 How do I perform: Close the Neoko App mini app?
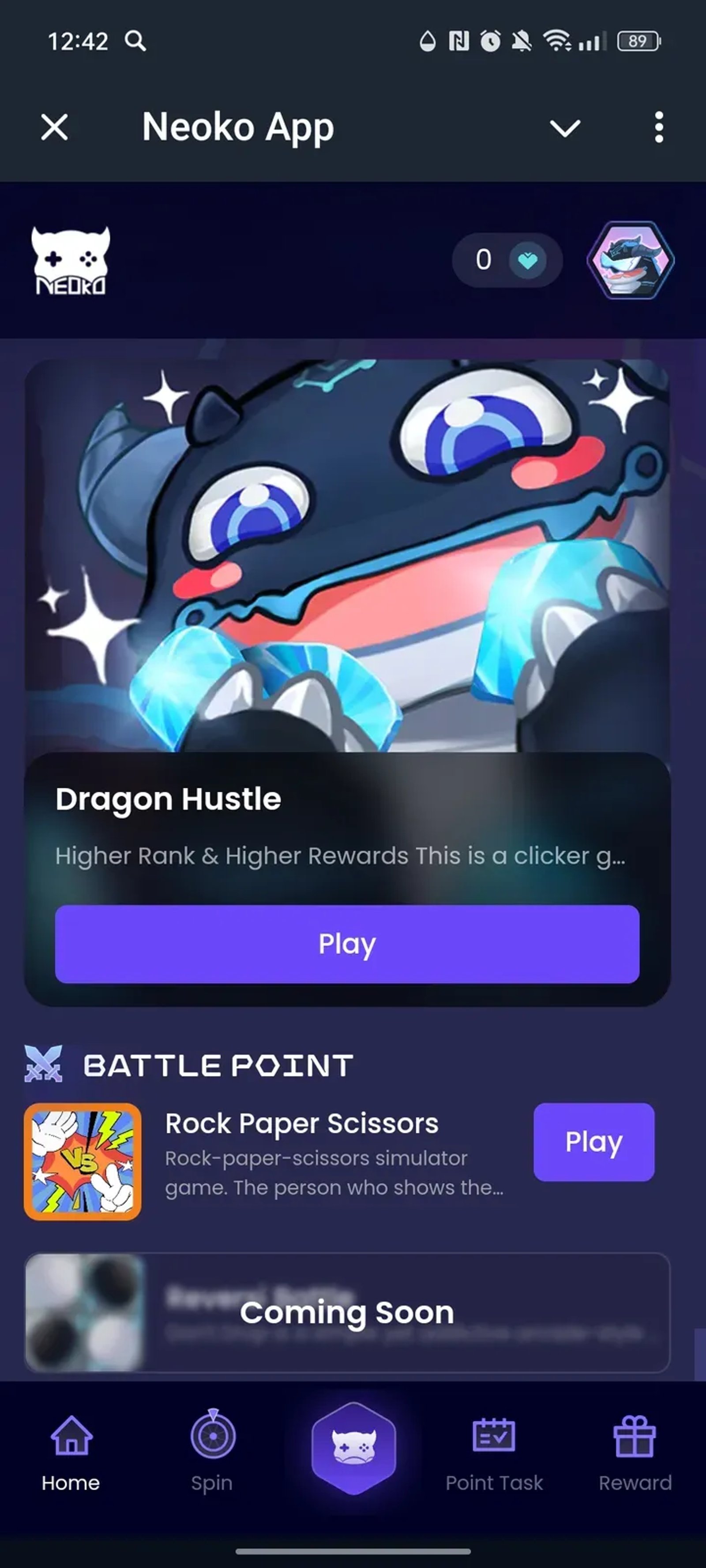[x=55, y=128]
